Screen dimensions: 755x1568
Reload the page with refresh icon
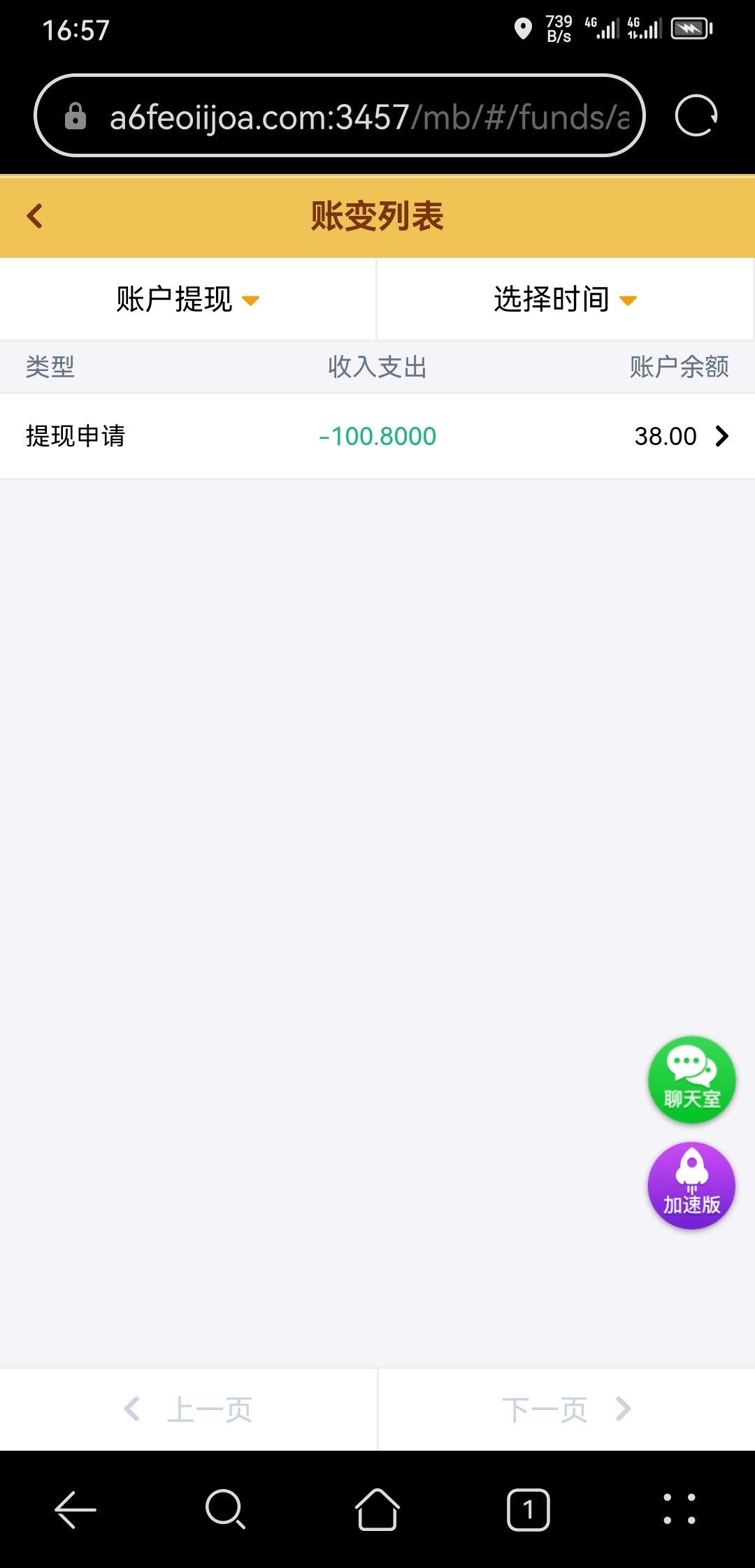click(x=696, y=115)
